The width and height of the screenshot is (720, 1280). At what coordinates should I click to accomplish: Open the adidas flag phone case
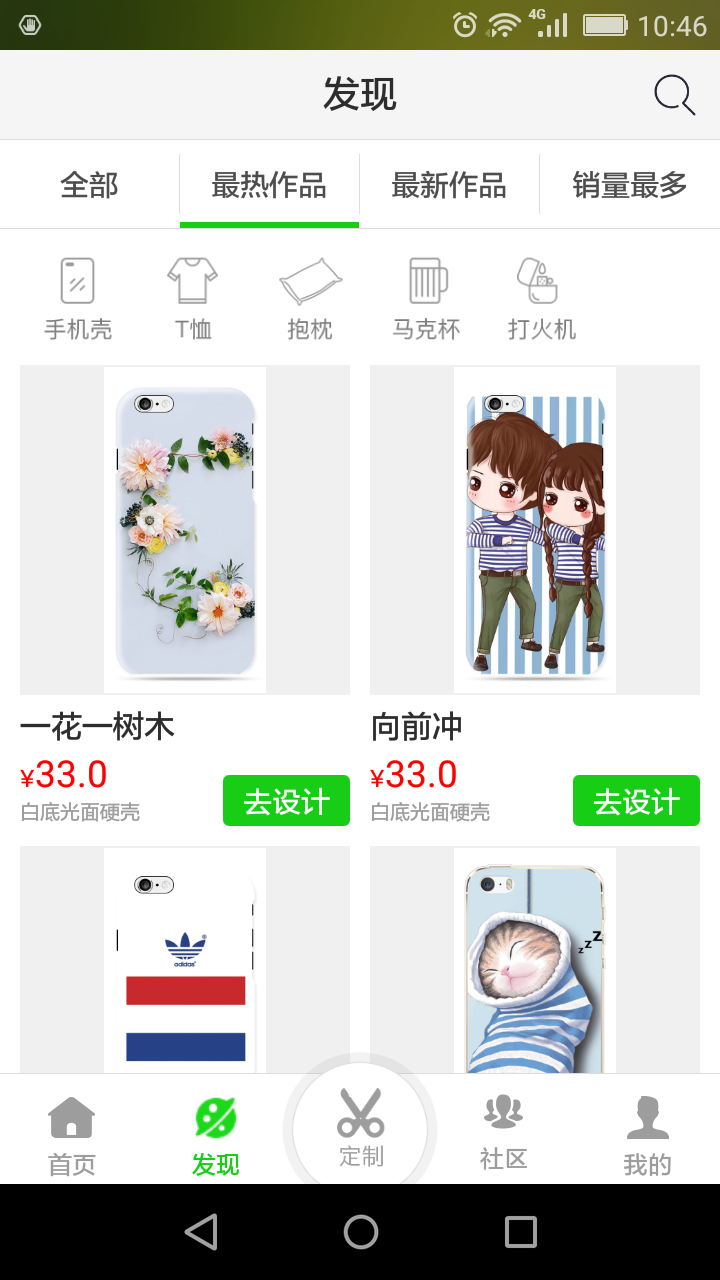click(185, 960)
